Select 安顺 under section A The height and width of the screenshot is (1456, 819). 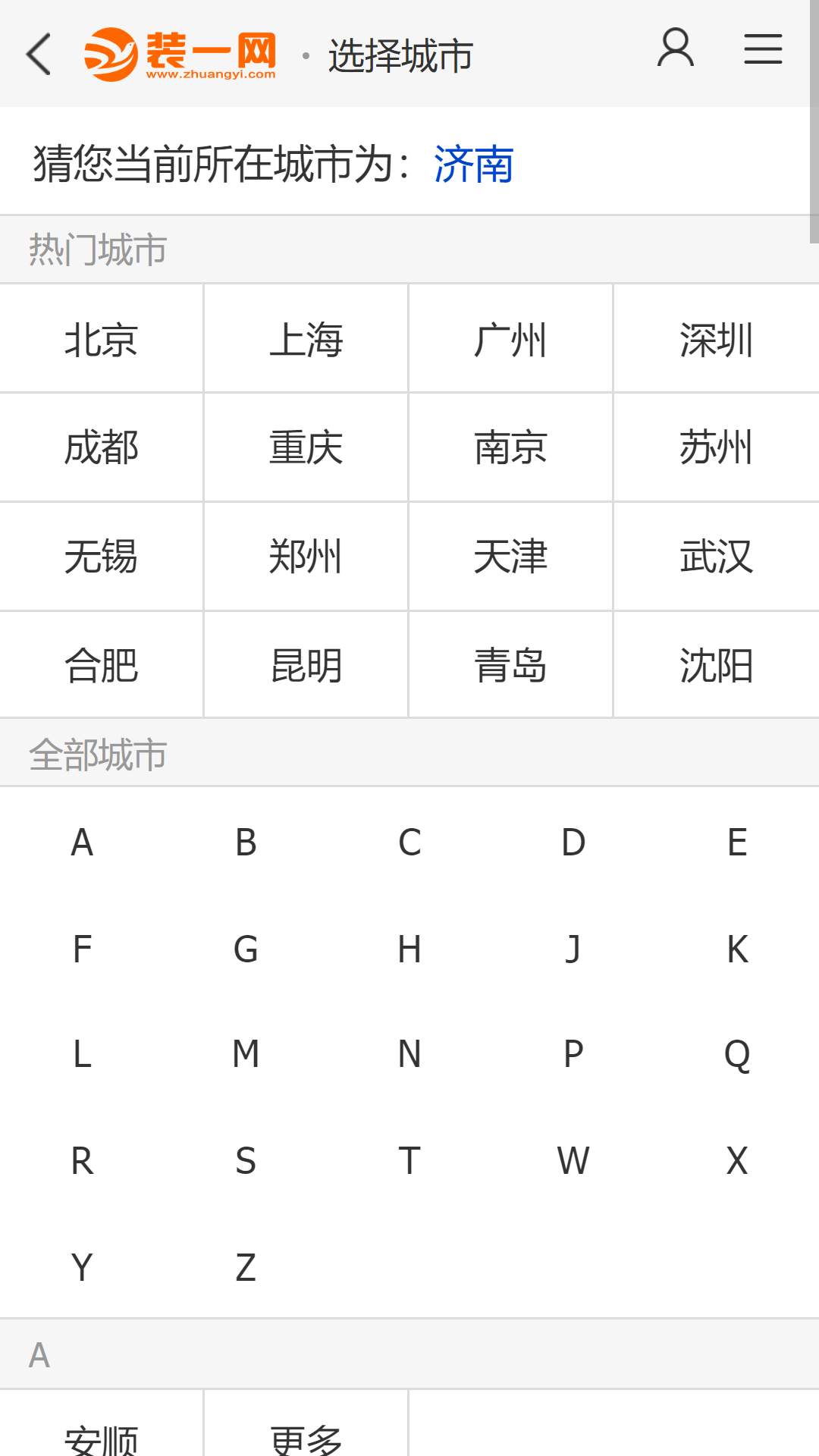coord(102,1433)
